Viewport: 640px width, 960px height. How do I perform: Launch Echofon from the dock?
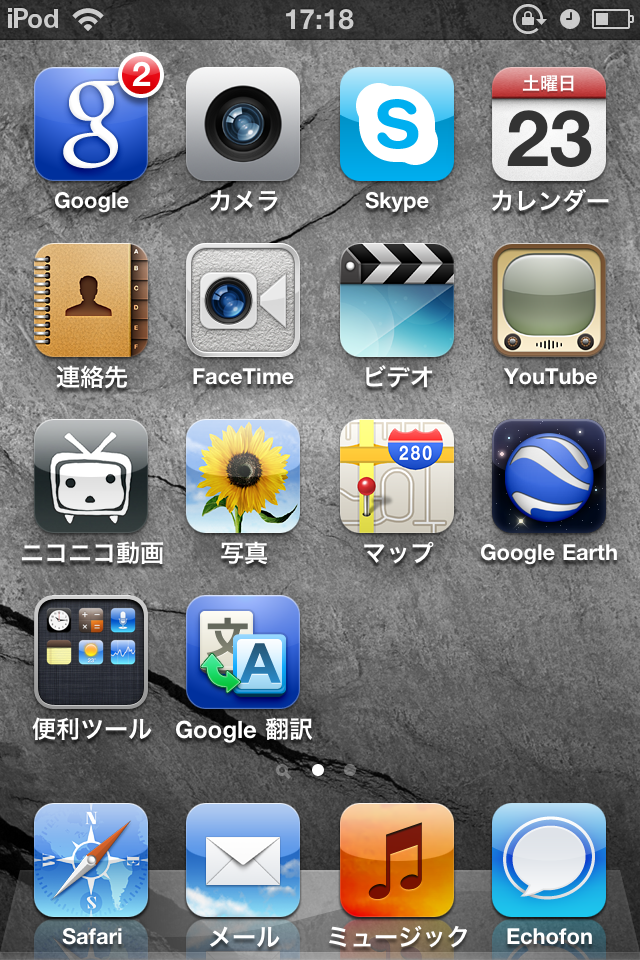pos(548,861)
